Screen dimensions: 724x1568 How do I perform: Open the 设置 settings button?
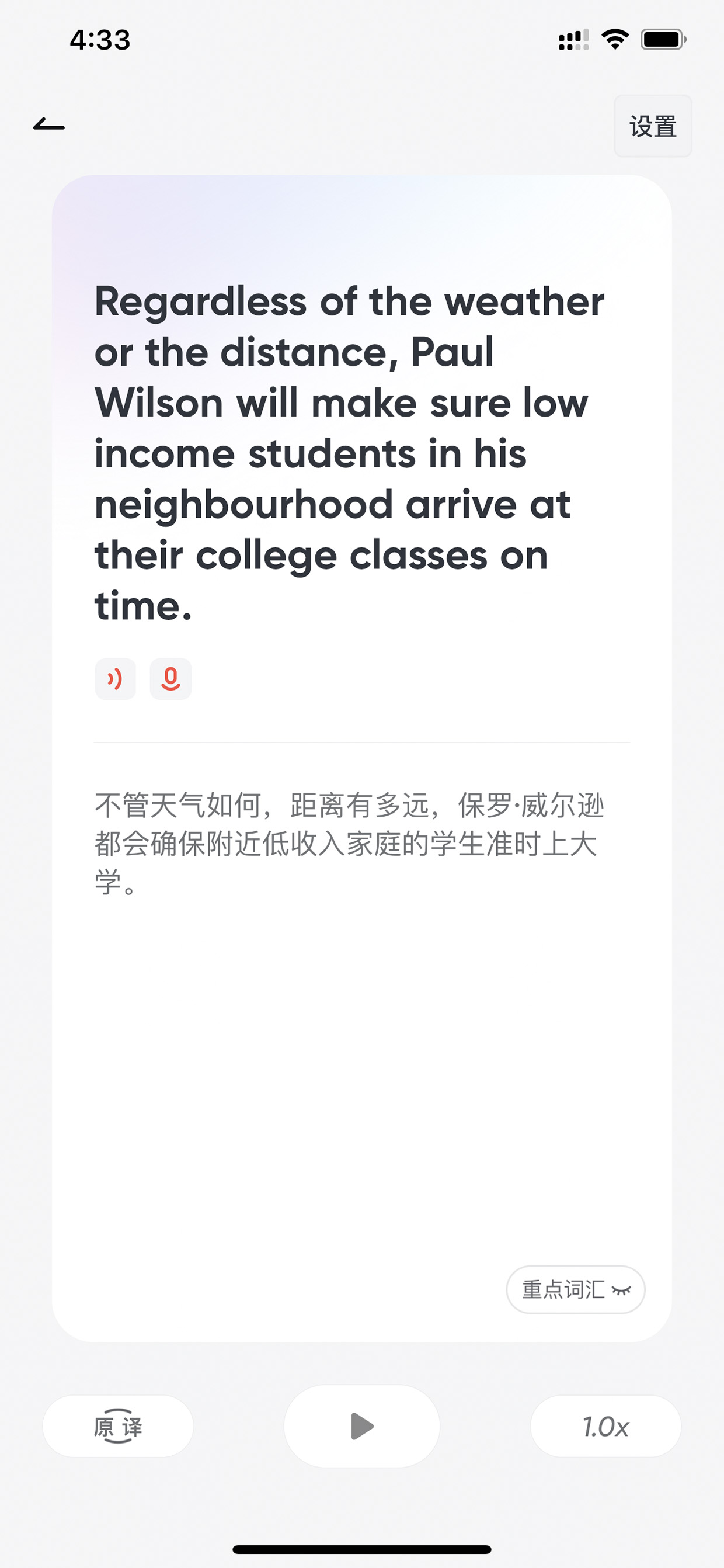(x=652, y=126)
